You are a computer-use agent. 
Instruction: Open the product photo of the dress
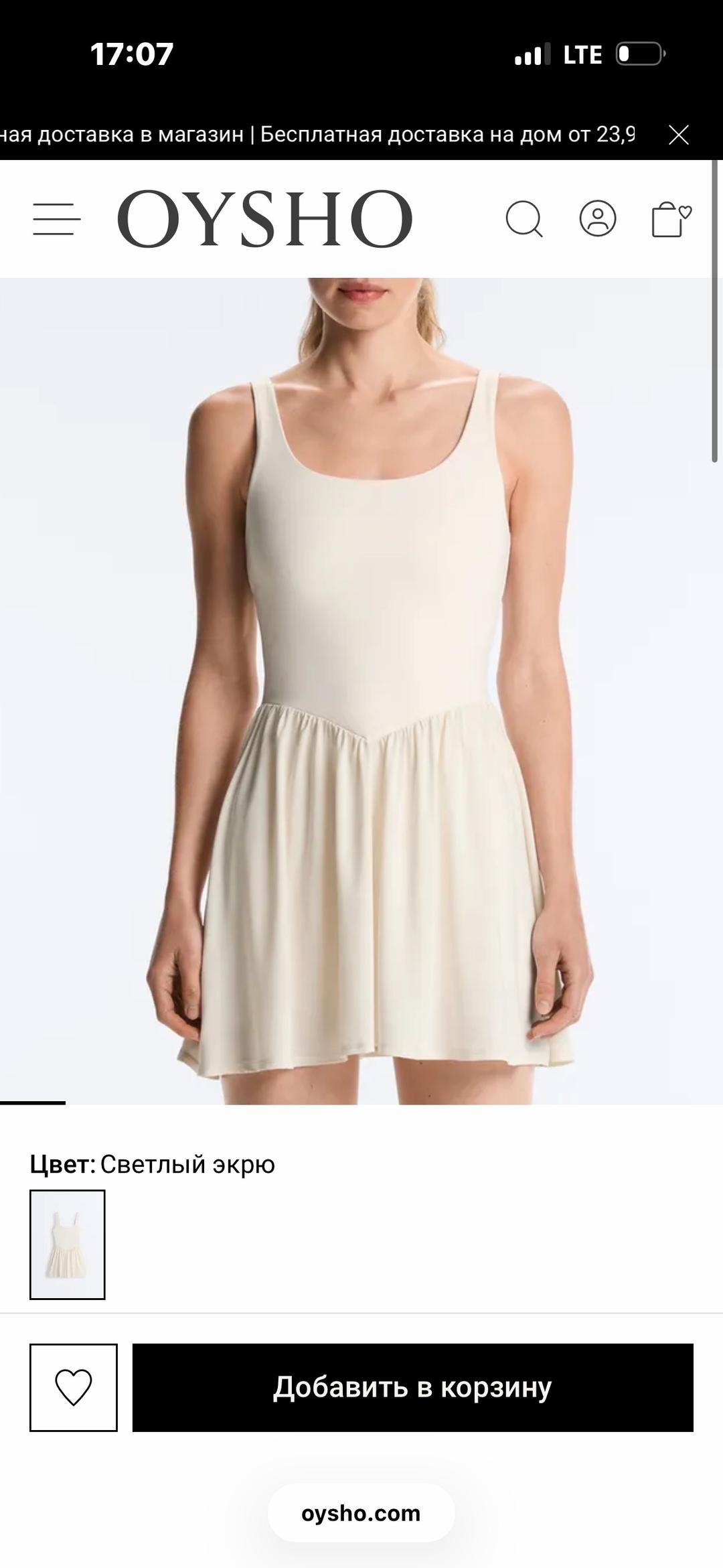tap(361, 691)
